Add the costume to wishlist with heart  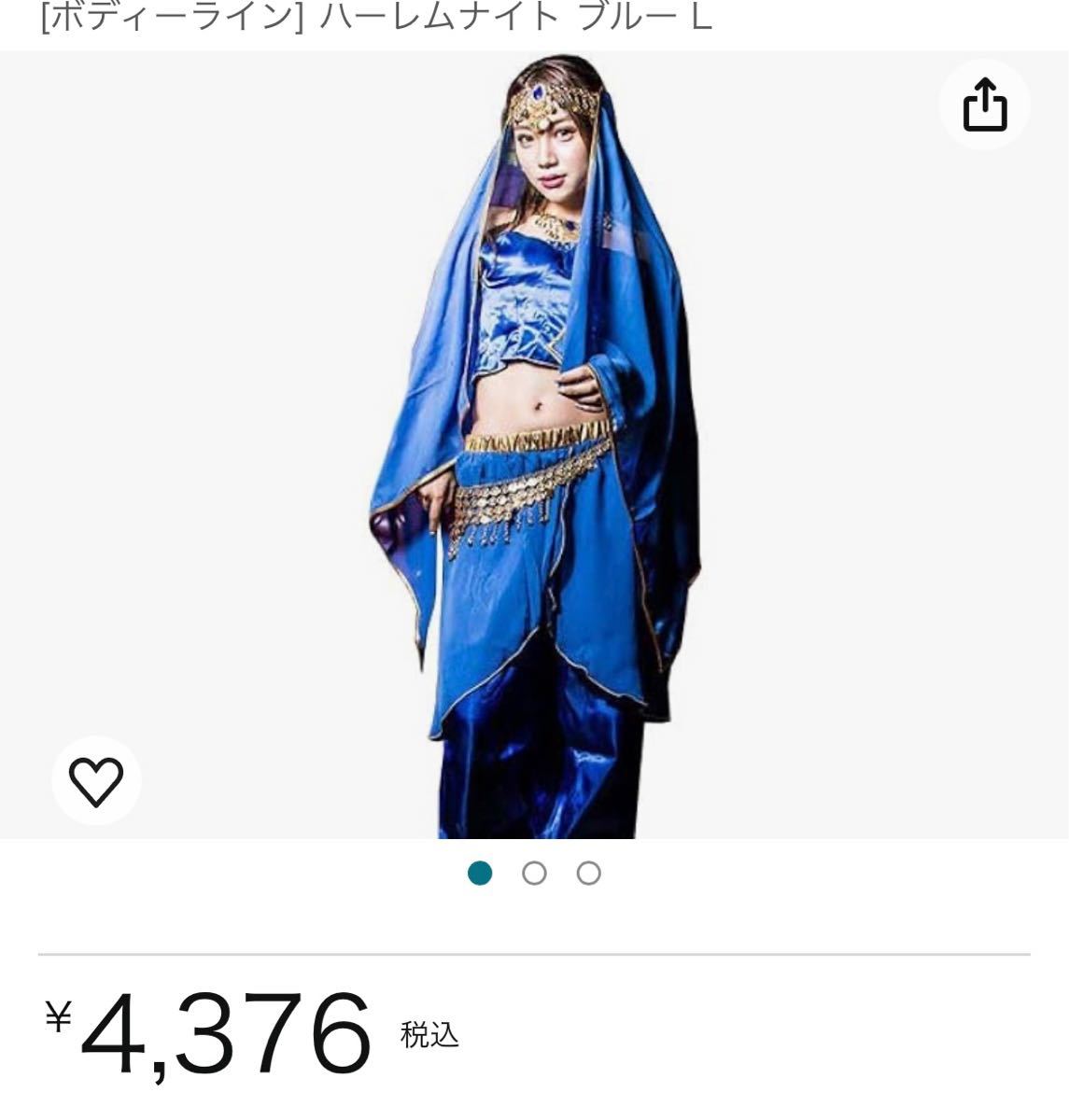point(96,781)
